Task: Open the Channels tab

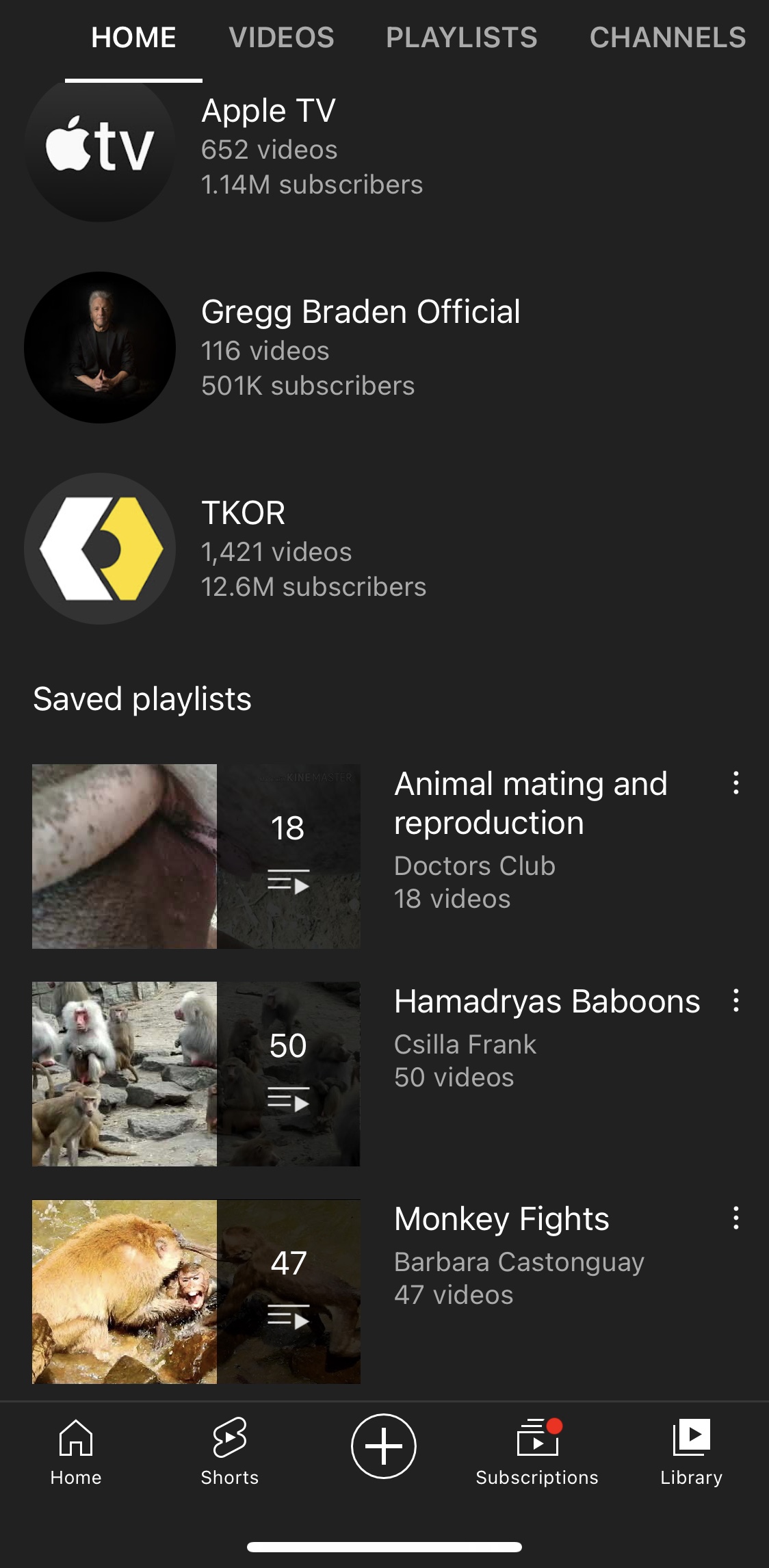Action: pyautogui.click(x=667, y=38)
